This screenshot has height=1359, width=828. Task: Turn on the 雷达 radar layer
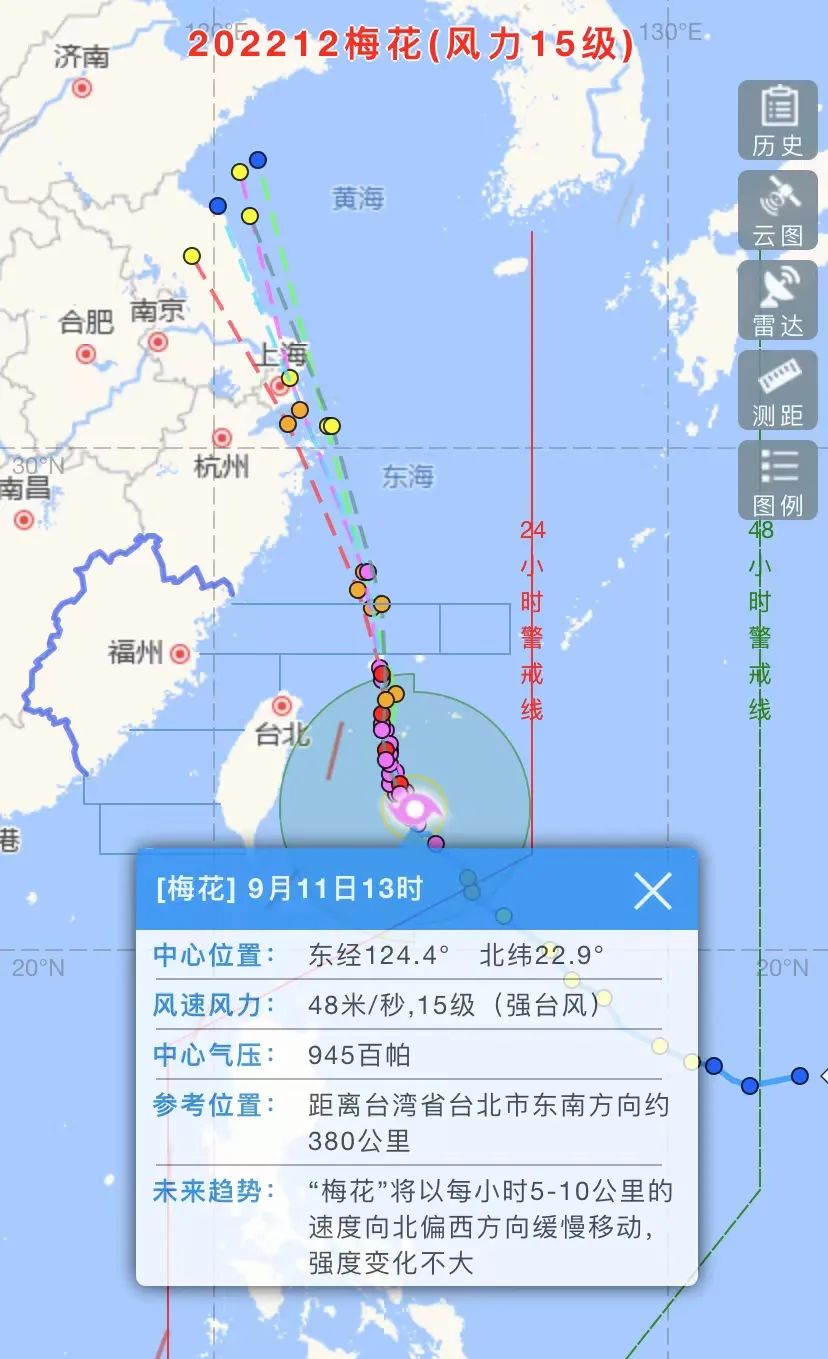(x=777, y=300)
